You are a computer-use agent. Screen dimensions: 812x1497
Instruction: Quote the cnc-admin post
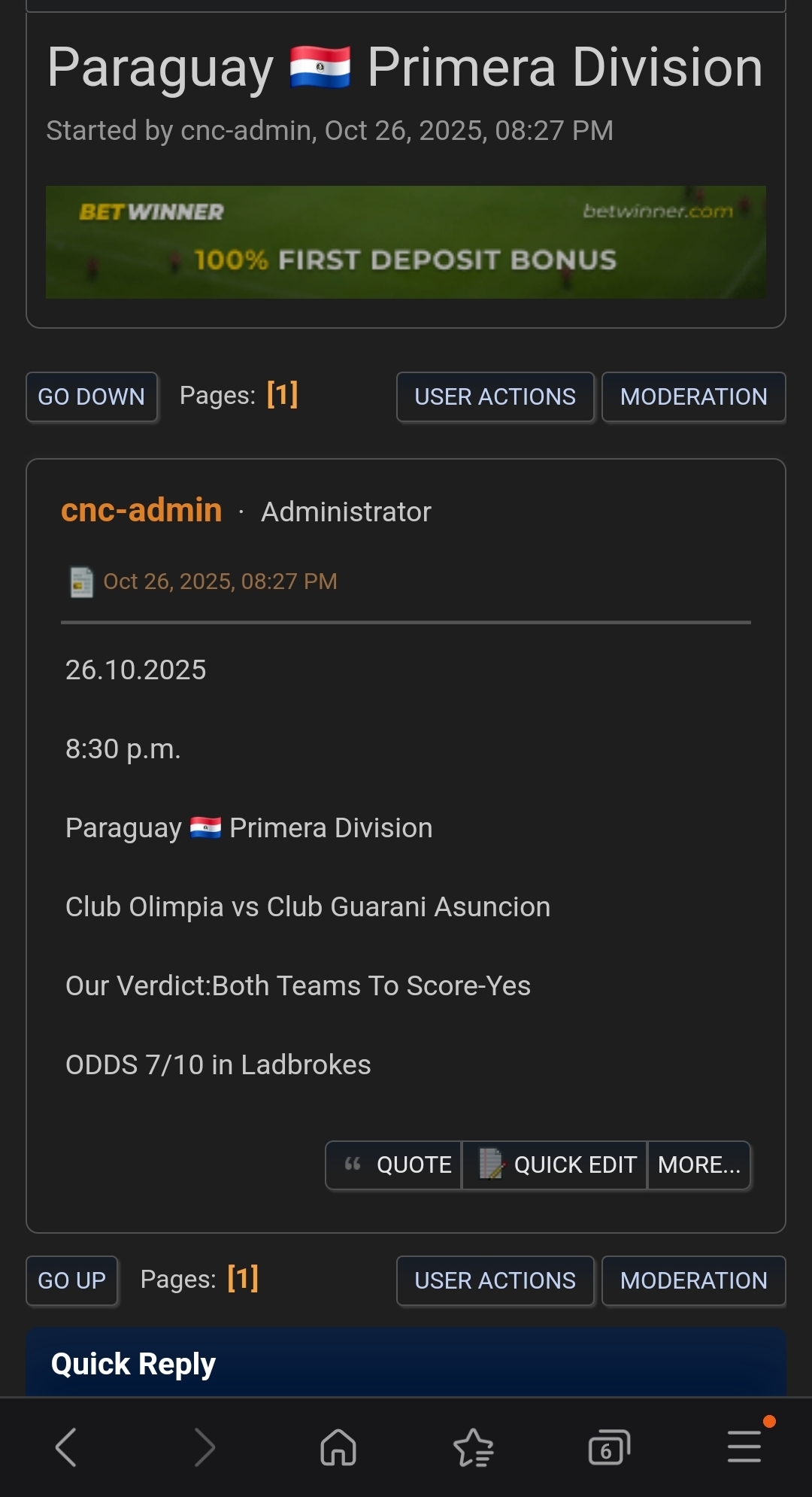coord(395,1165)
